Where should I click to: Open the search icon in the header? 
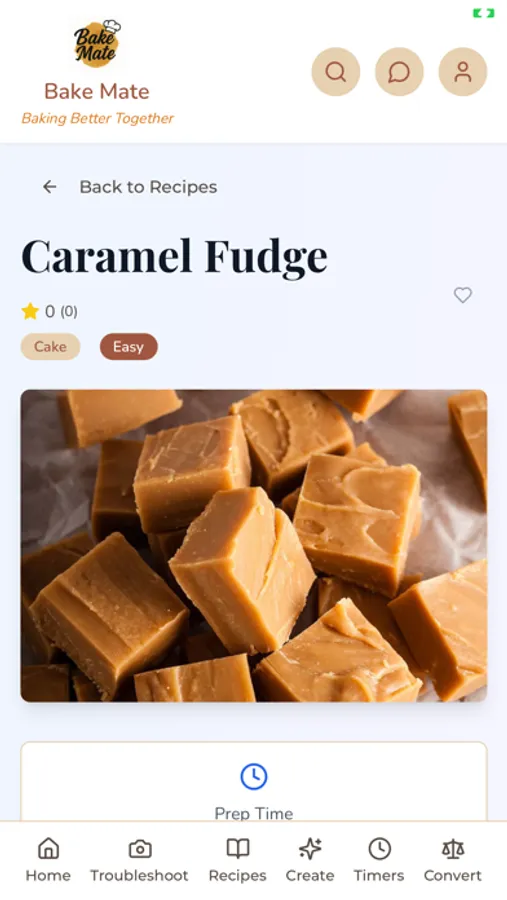point(336,72)
